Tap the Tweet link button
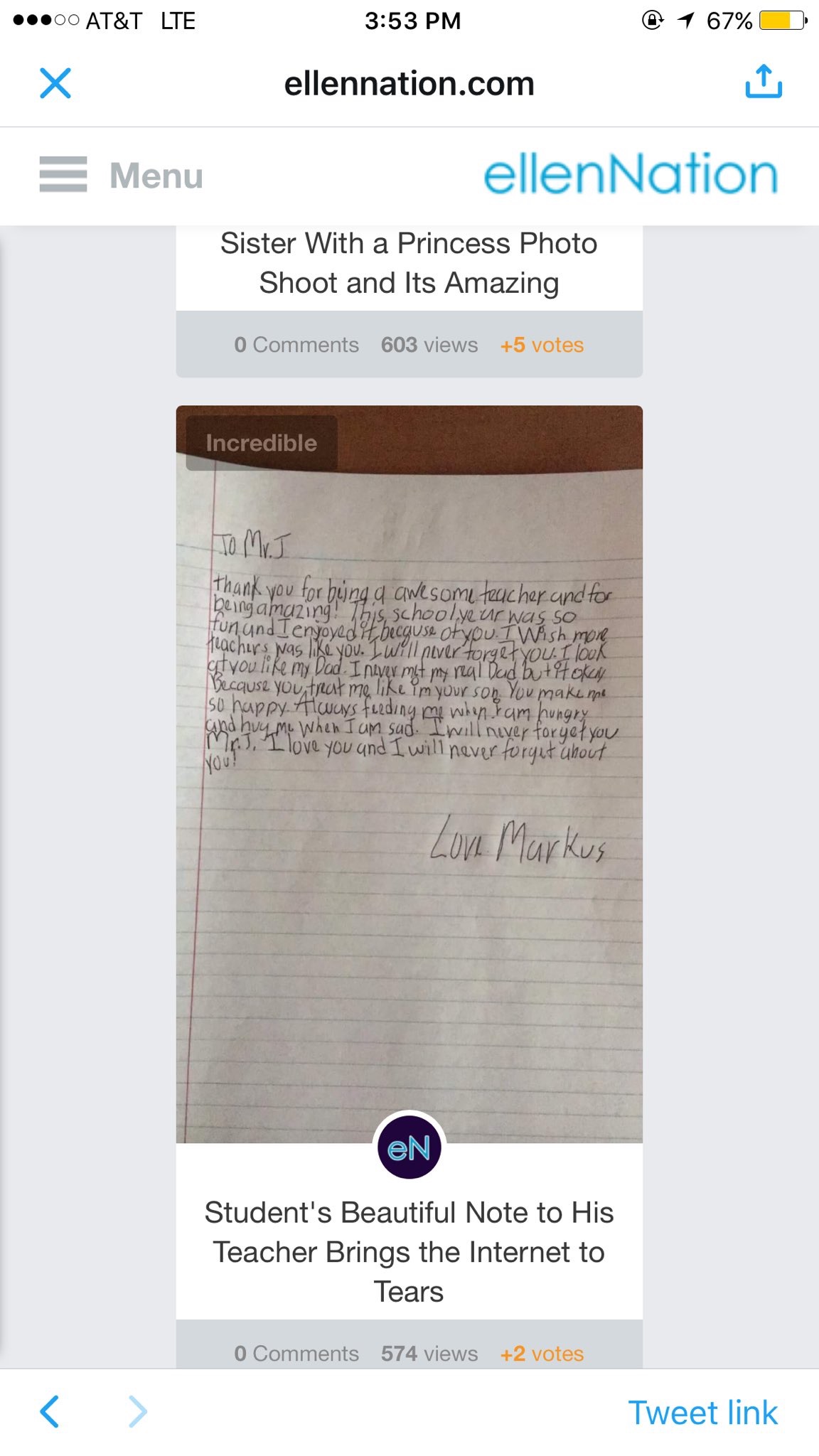 [x=702, y=1412]
